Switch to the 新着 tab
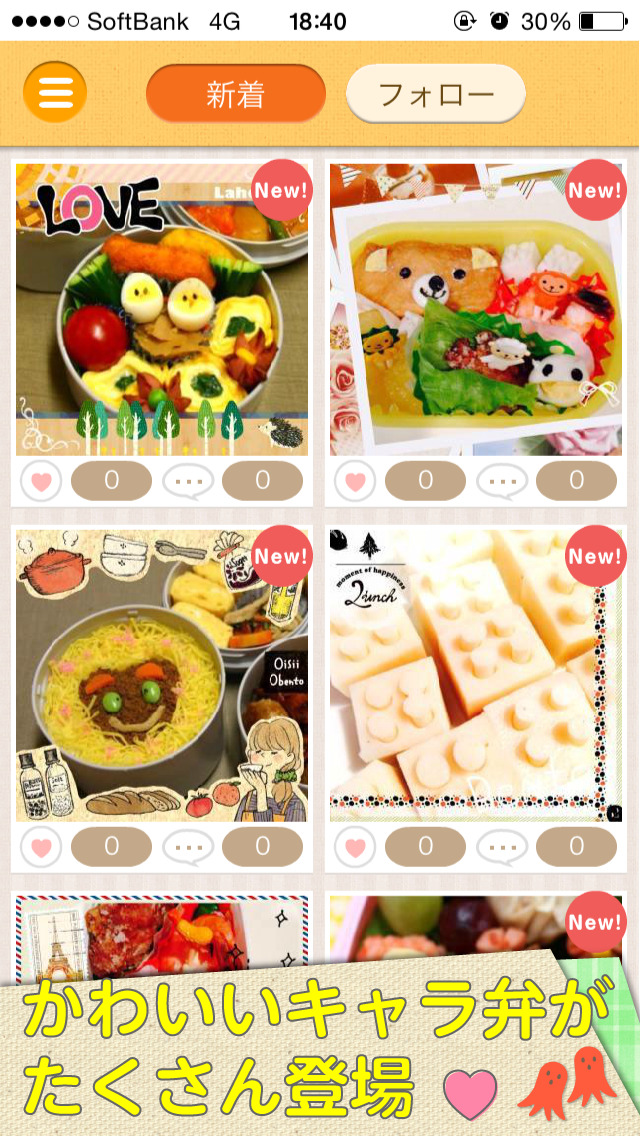 tap(236, 94)
